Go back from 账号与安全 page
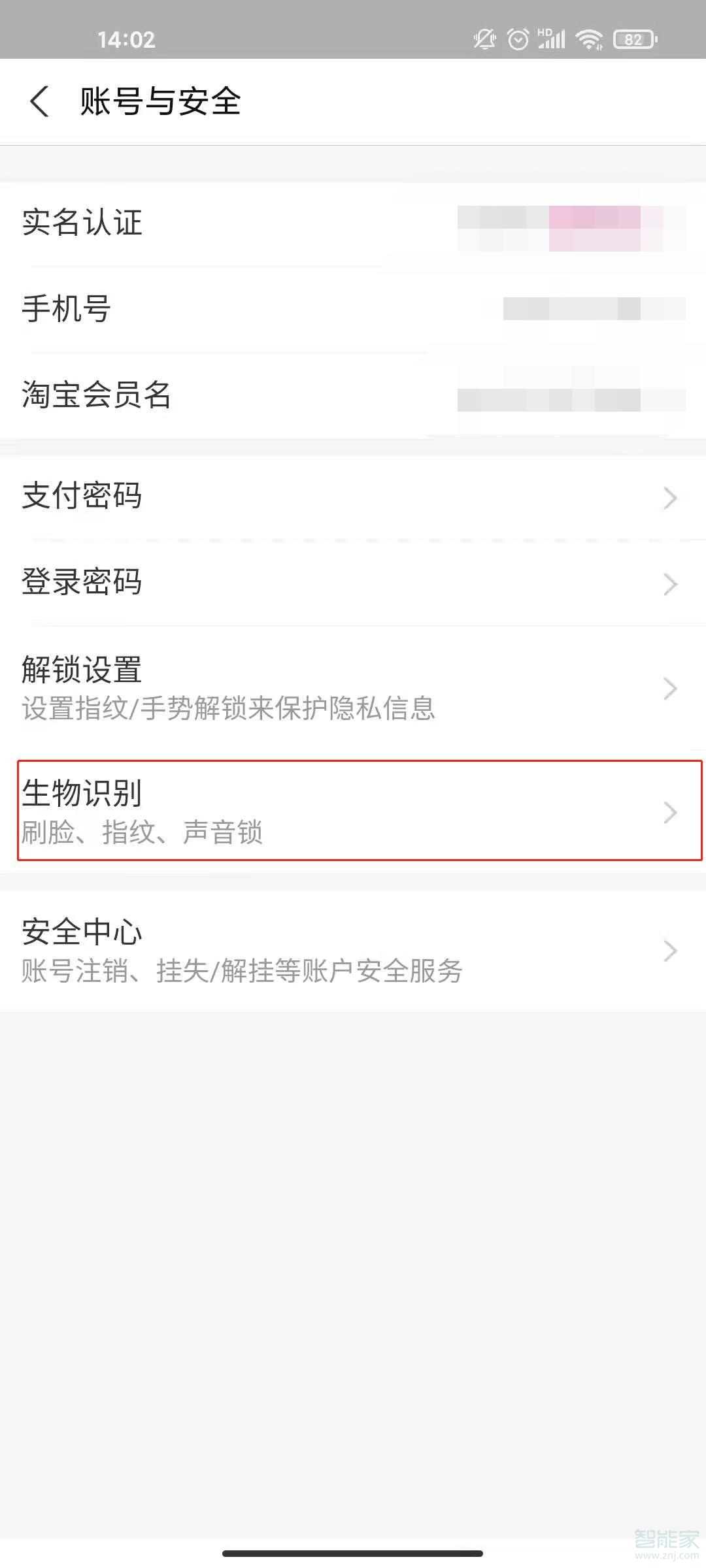This screenshot has height=1568, width=706. [40, 102]
